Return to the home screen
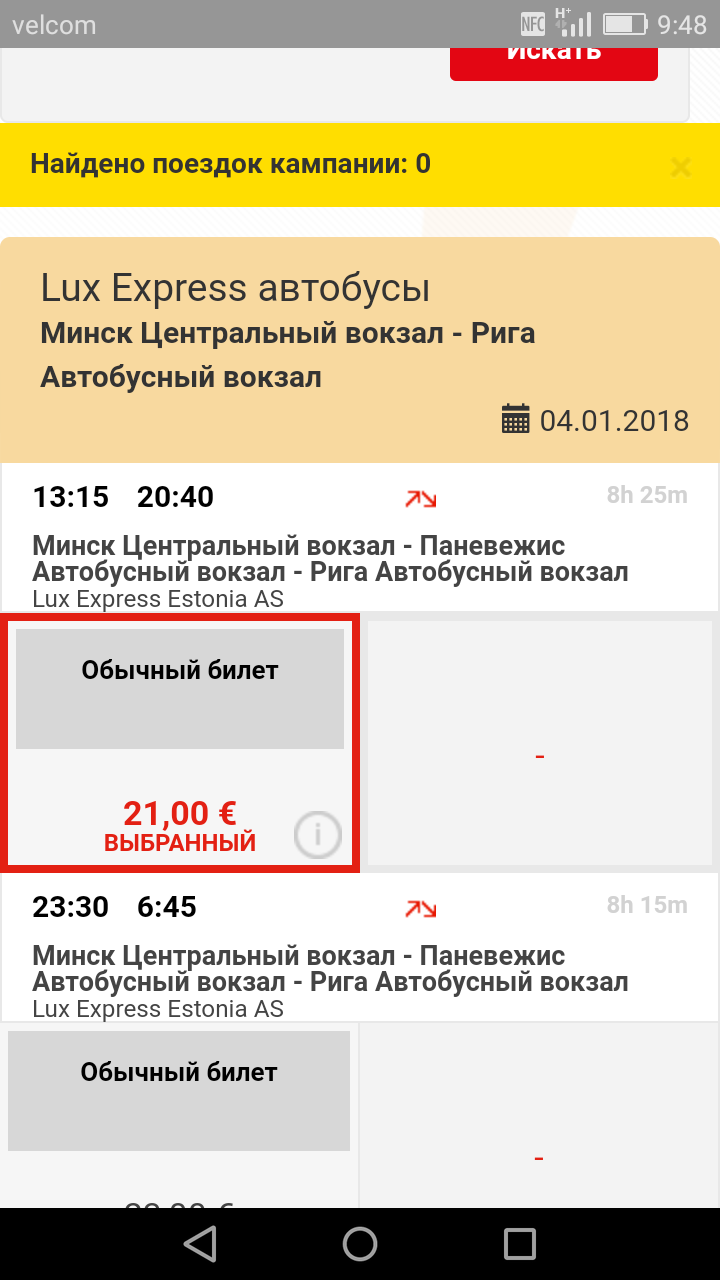Screen dimensions: 720x1280 pyautogui.click(x=360, y=1244)
